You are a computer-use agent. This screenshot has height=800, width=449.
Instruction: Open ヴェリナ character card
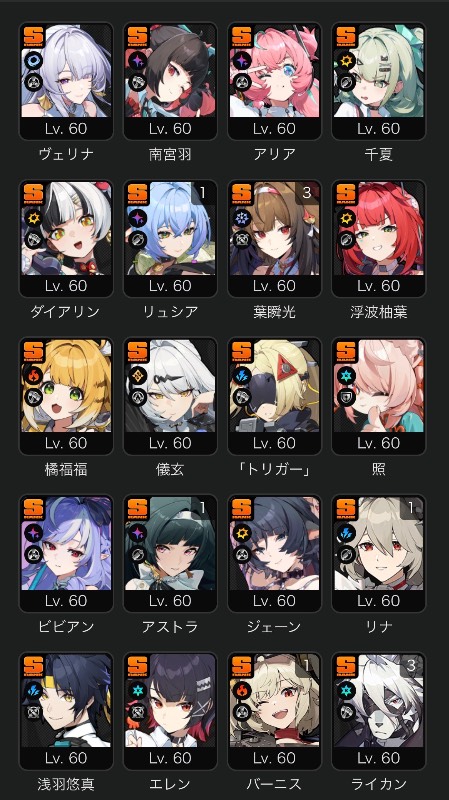pyautogui.click(x=66, y=81)
